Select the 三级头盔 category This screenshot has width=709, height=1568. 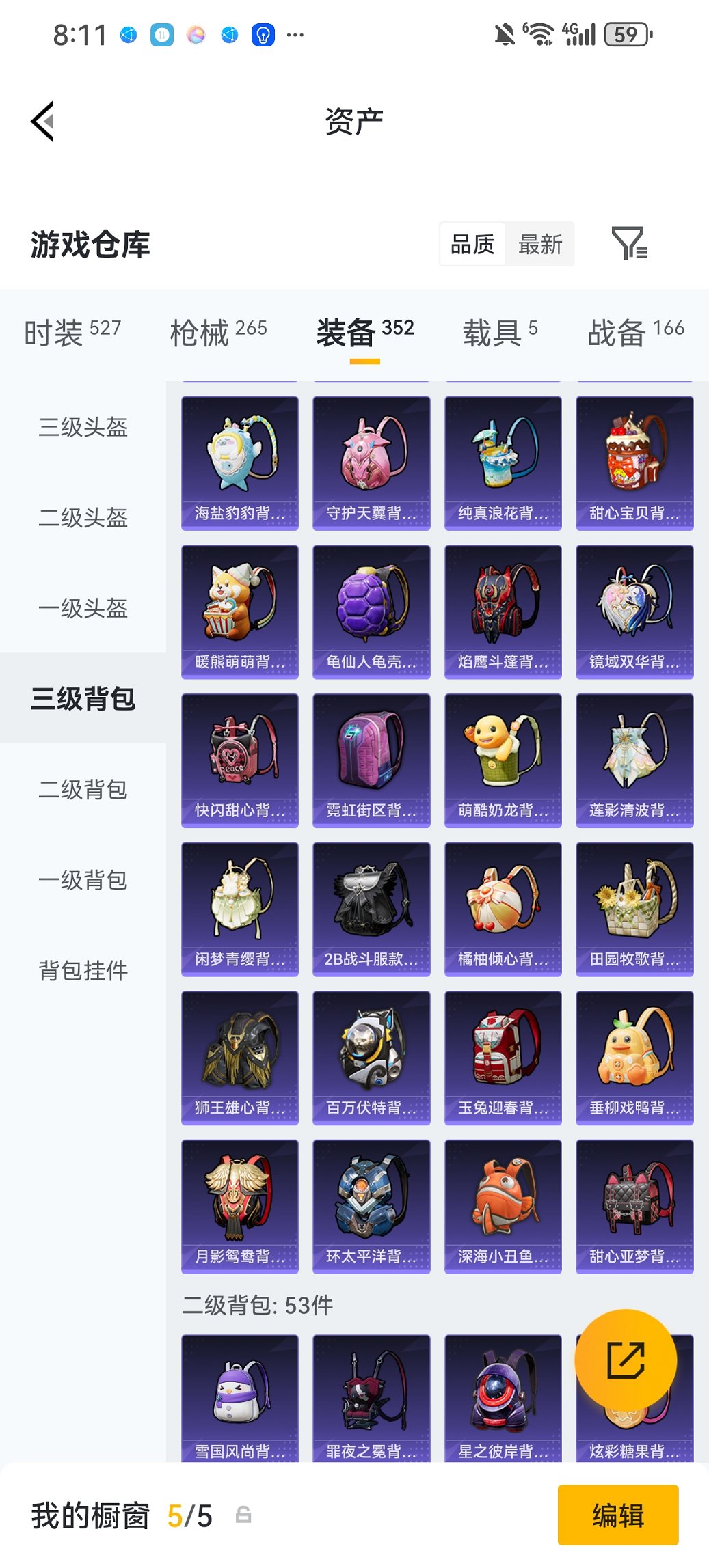[82, 428]
